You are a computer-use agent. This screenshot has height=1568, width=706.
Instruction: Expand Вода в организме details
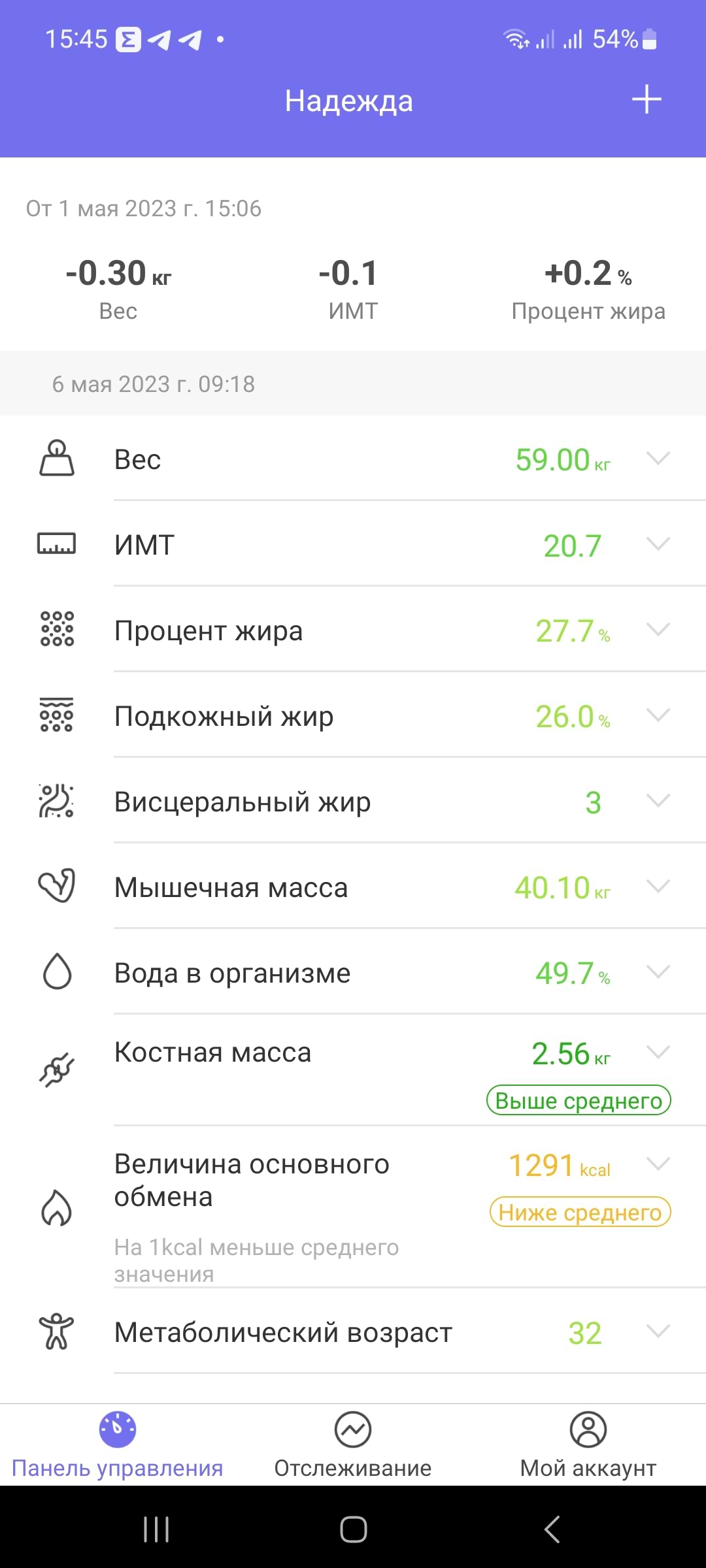click(x=658, y=972)
